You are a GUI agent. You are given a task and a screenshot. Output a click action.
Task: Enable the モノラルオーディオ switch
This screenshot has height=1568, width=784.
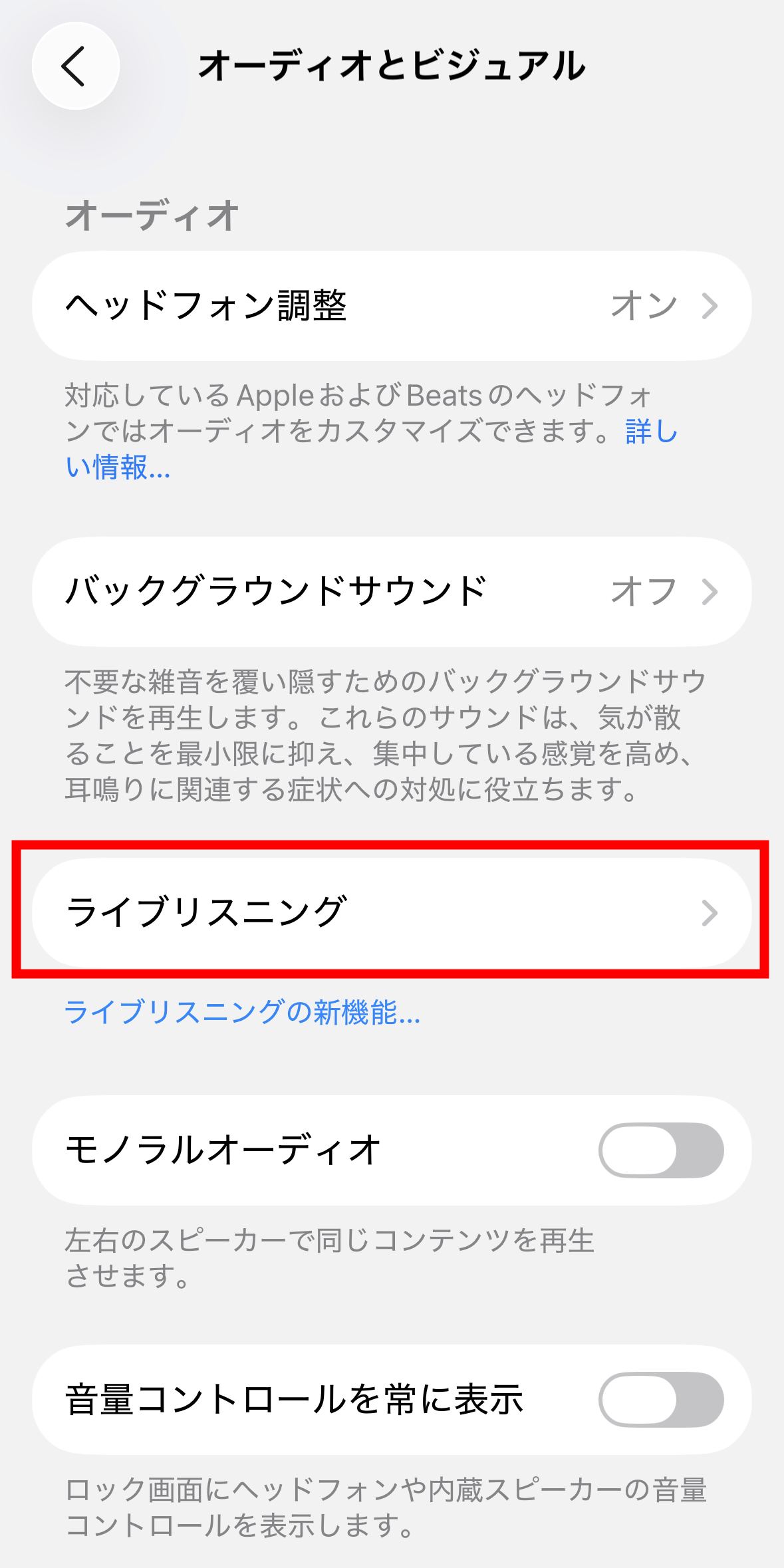(660, 1150)
